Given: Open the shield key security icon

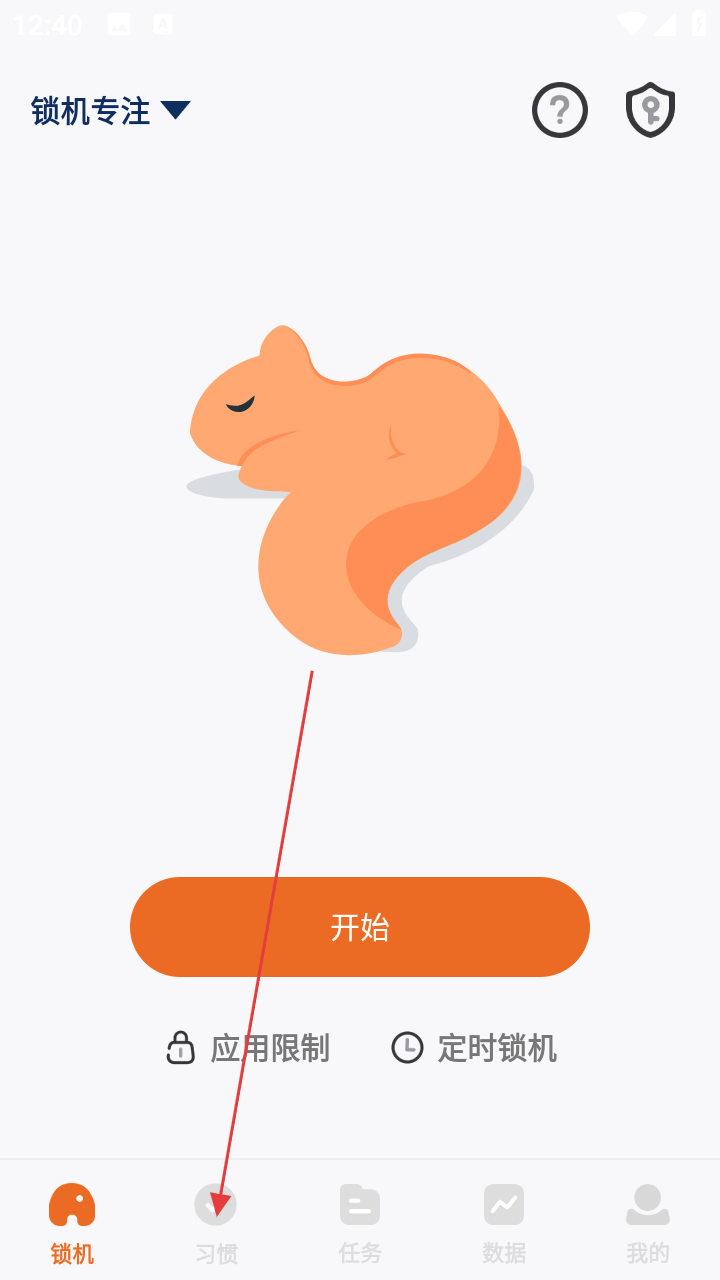Looking at the screenshot, I should tap(650, 110).
